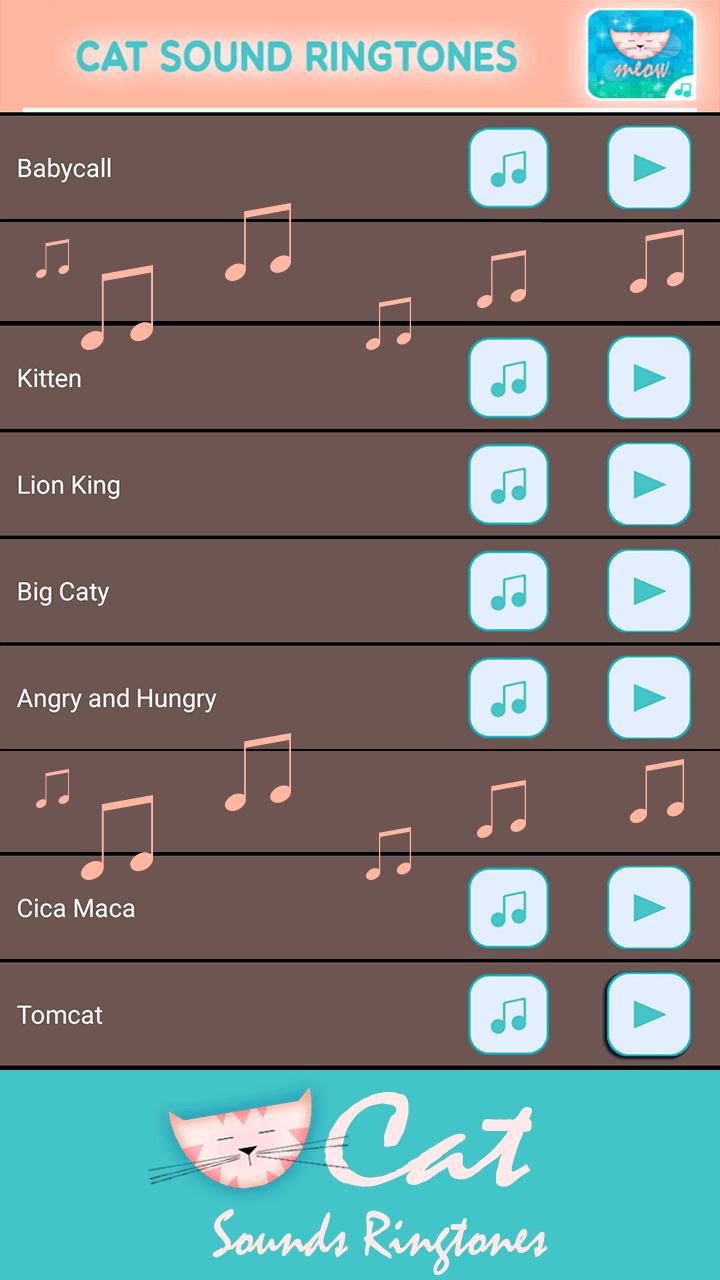Tap the music note button for Cica Maca

pyautogui.click(x=509, y=908)
